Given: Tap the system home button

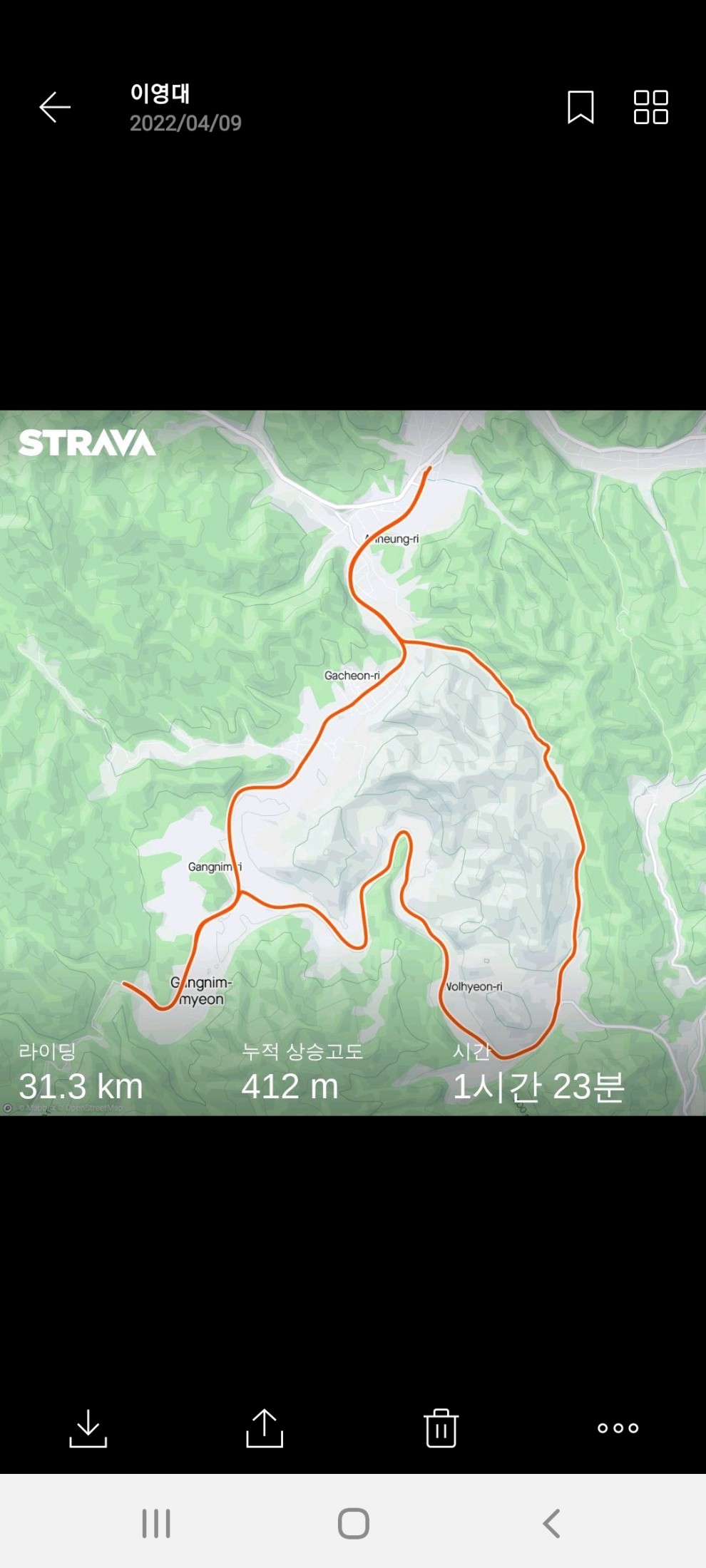Looking at the screenshot, I should [x=353, y=1524].
